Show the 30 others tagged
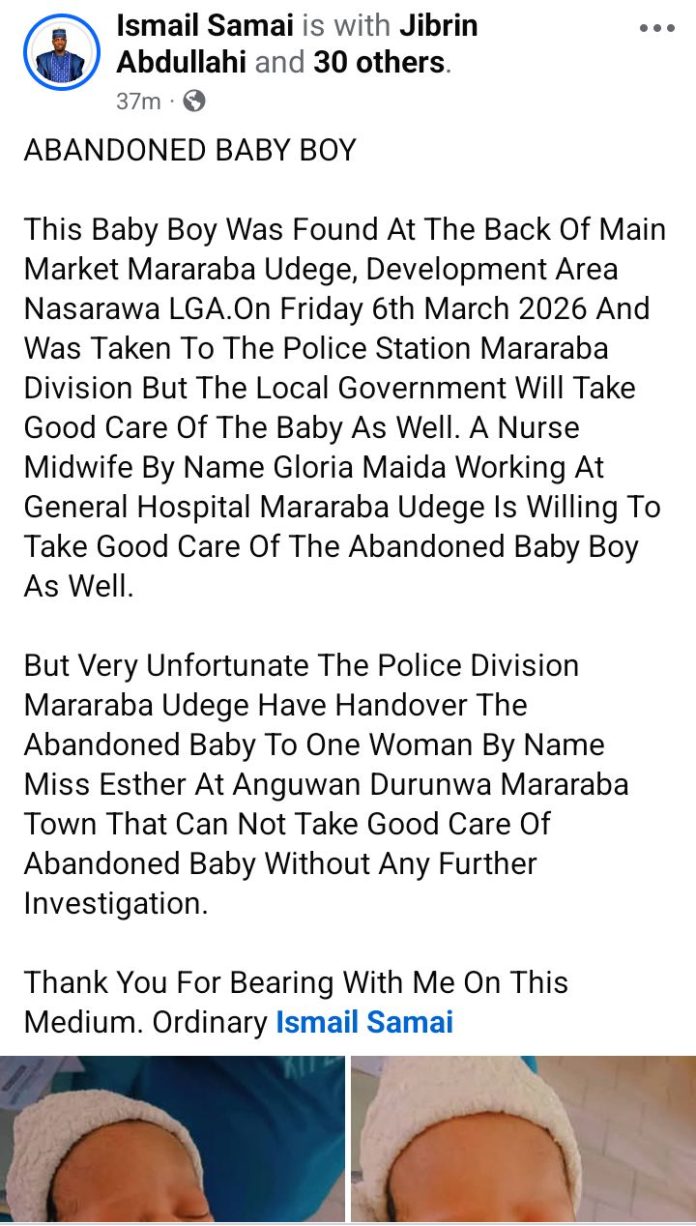 coord(379,62)
